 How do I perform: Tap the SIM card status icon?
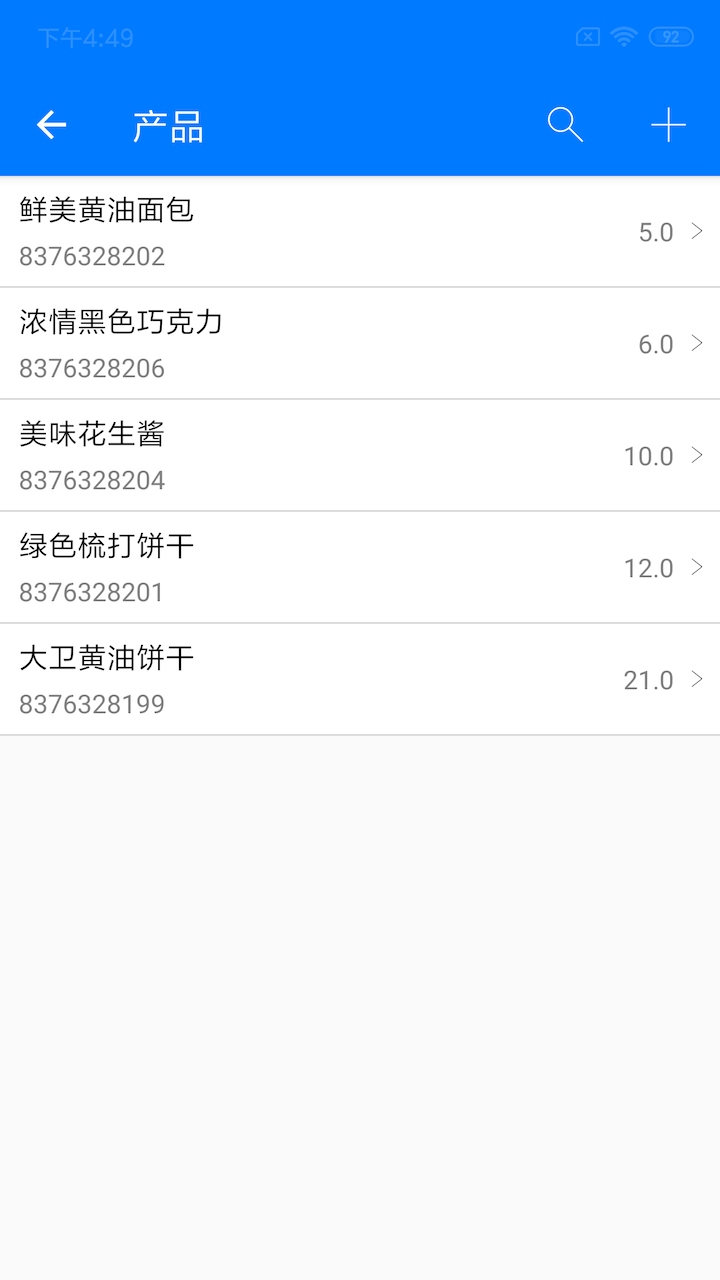588,36
